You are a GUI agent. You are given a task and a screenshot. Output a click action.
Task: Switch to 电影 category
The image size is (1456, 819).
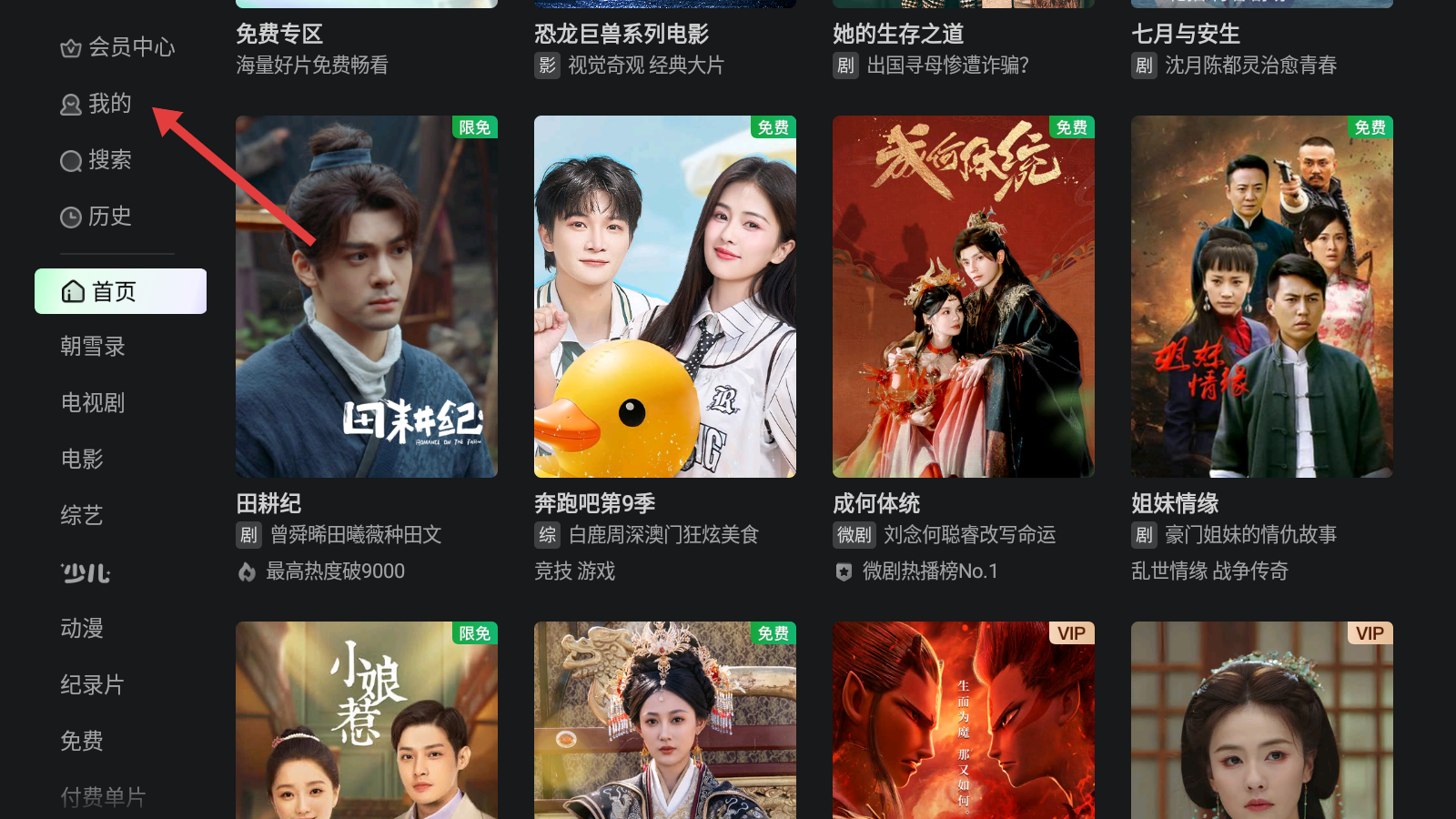point(83,460)
